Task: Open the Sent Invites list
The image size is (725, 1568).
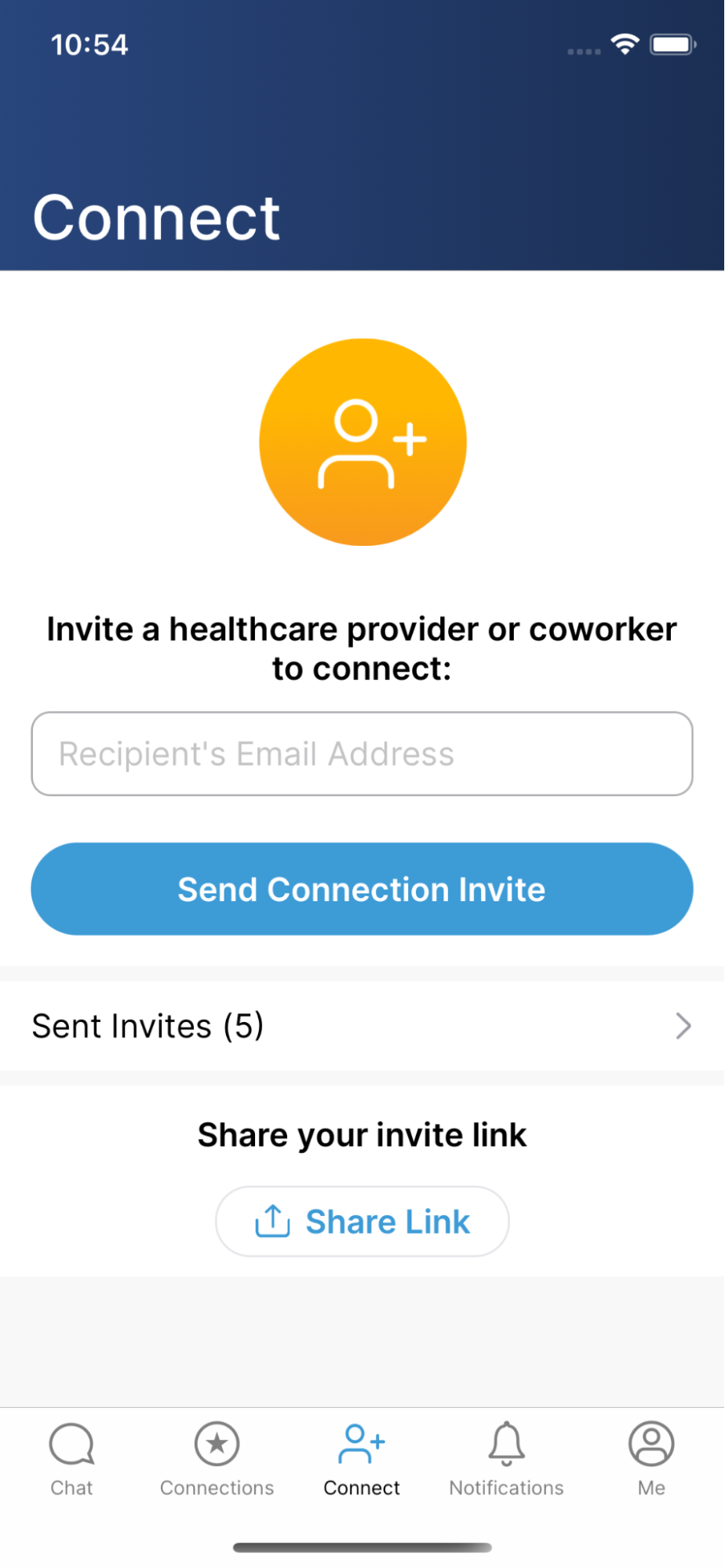Action: coord(362,1025)
